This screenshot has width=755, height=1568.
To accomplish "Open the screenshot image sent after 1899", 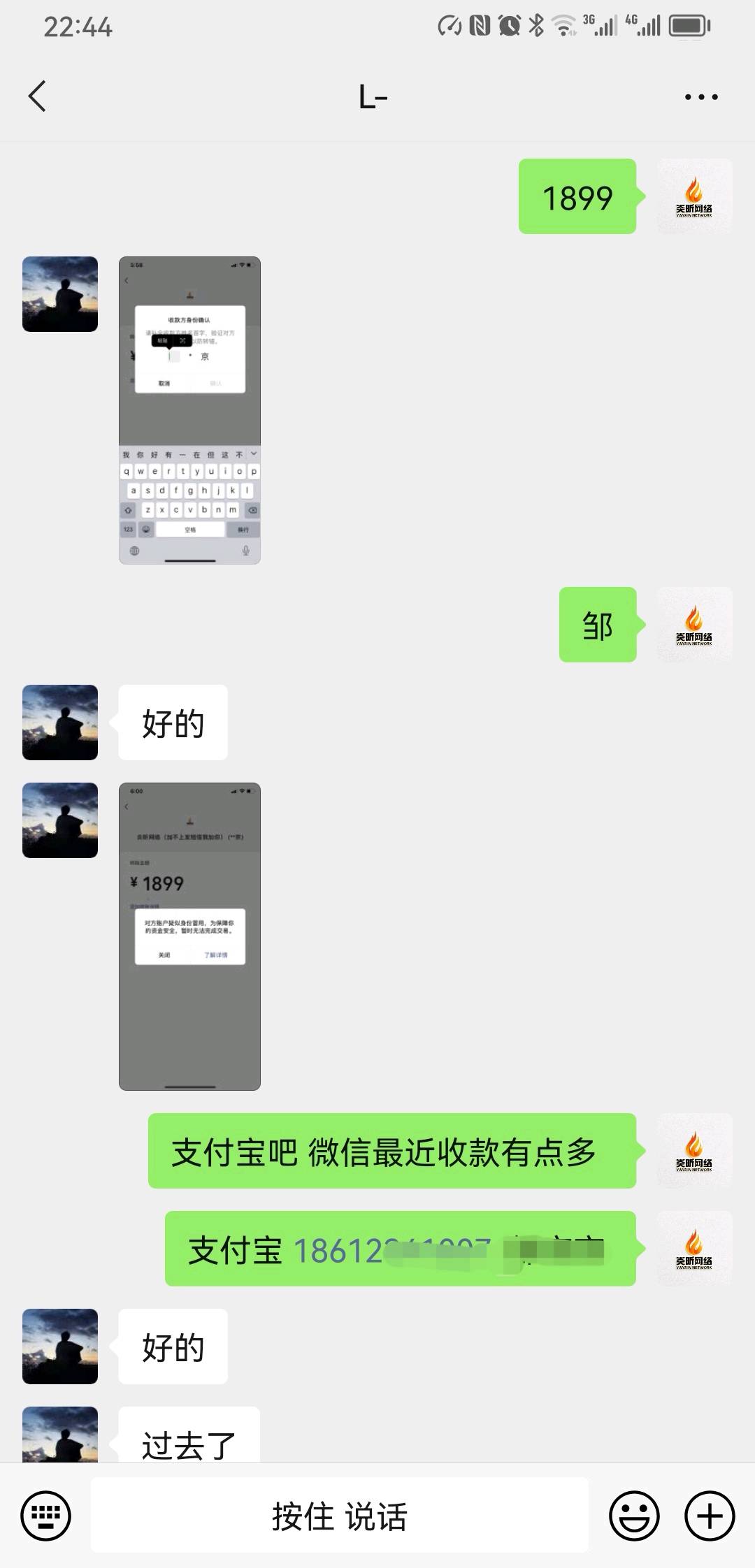I will pos(189,410).
